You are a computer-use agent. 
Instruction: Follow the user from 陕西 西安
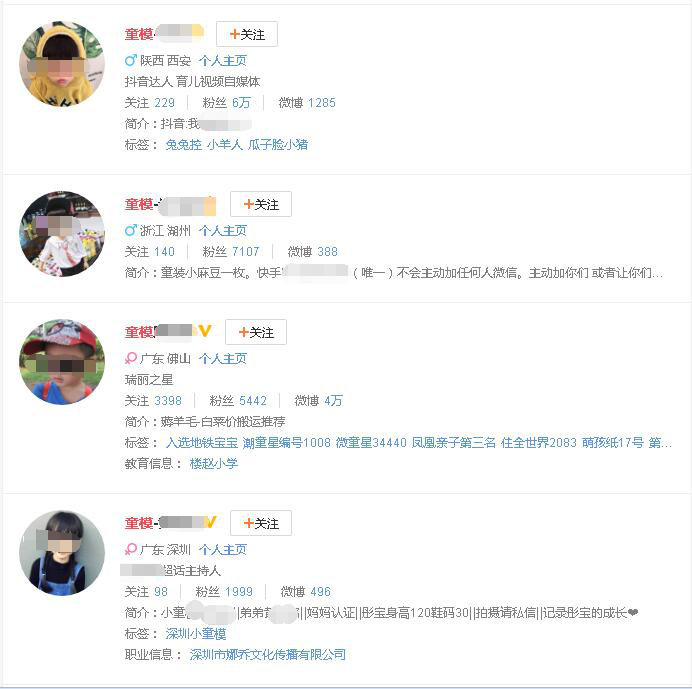(246, 35)
